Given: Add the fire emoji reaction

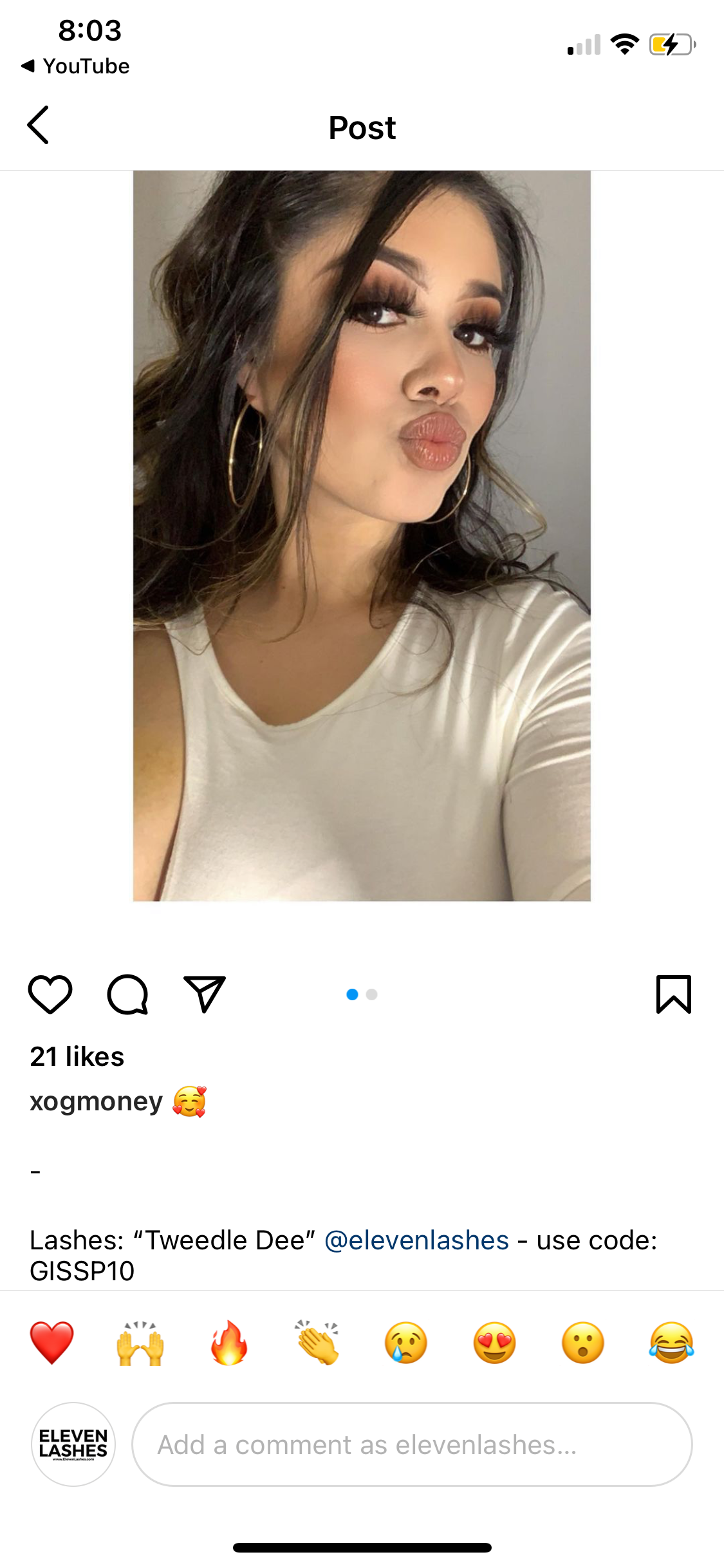Looking at the screenshot, I should [229, 1343].
